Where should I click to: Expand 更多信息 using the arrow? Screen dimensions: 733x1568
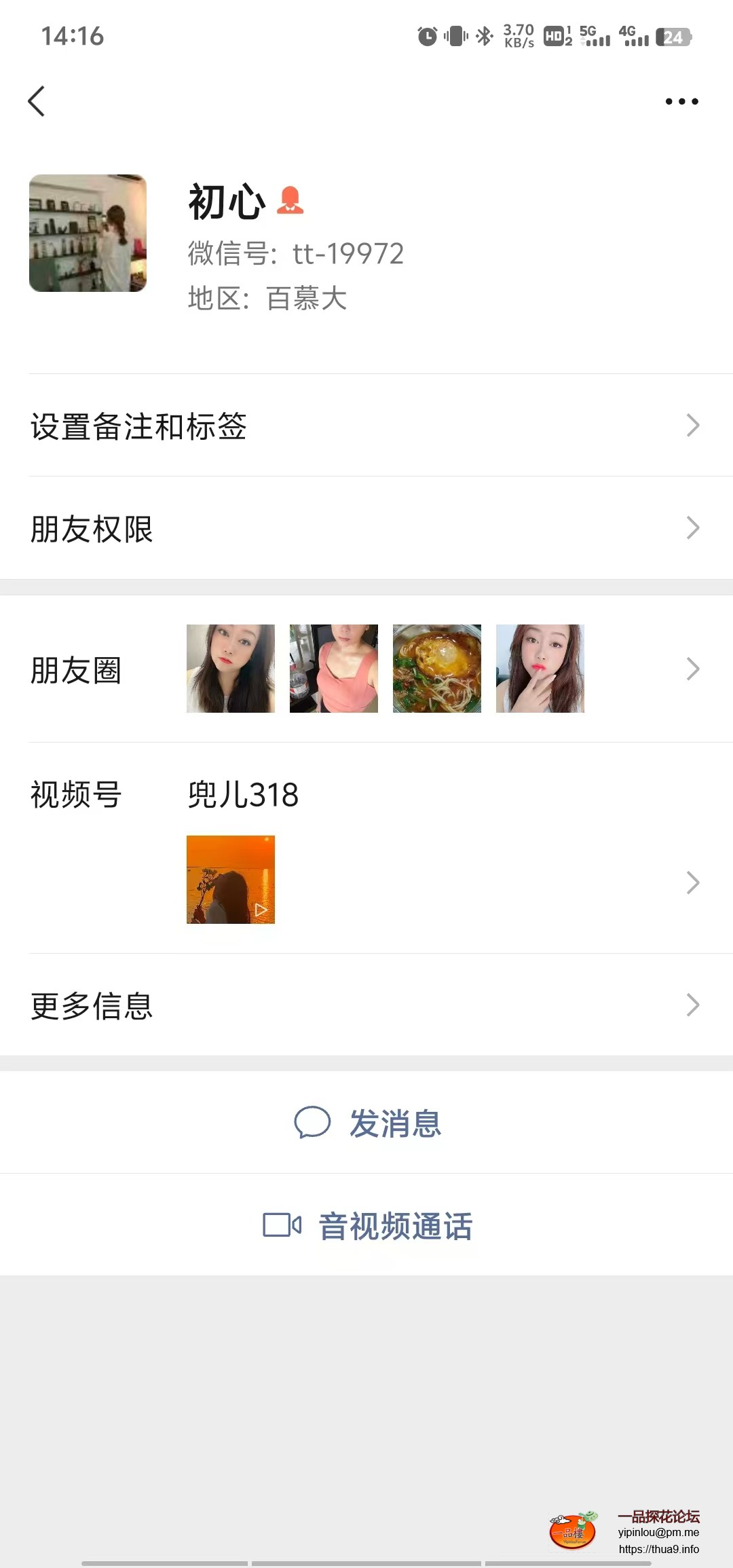[x=693, y=1005]
